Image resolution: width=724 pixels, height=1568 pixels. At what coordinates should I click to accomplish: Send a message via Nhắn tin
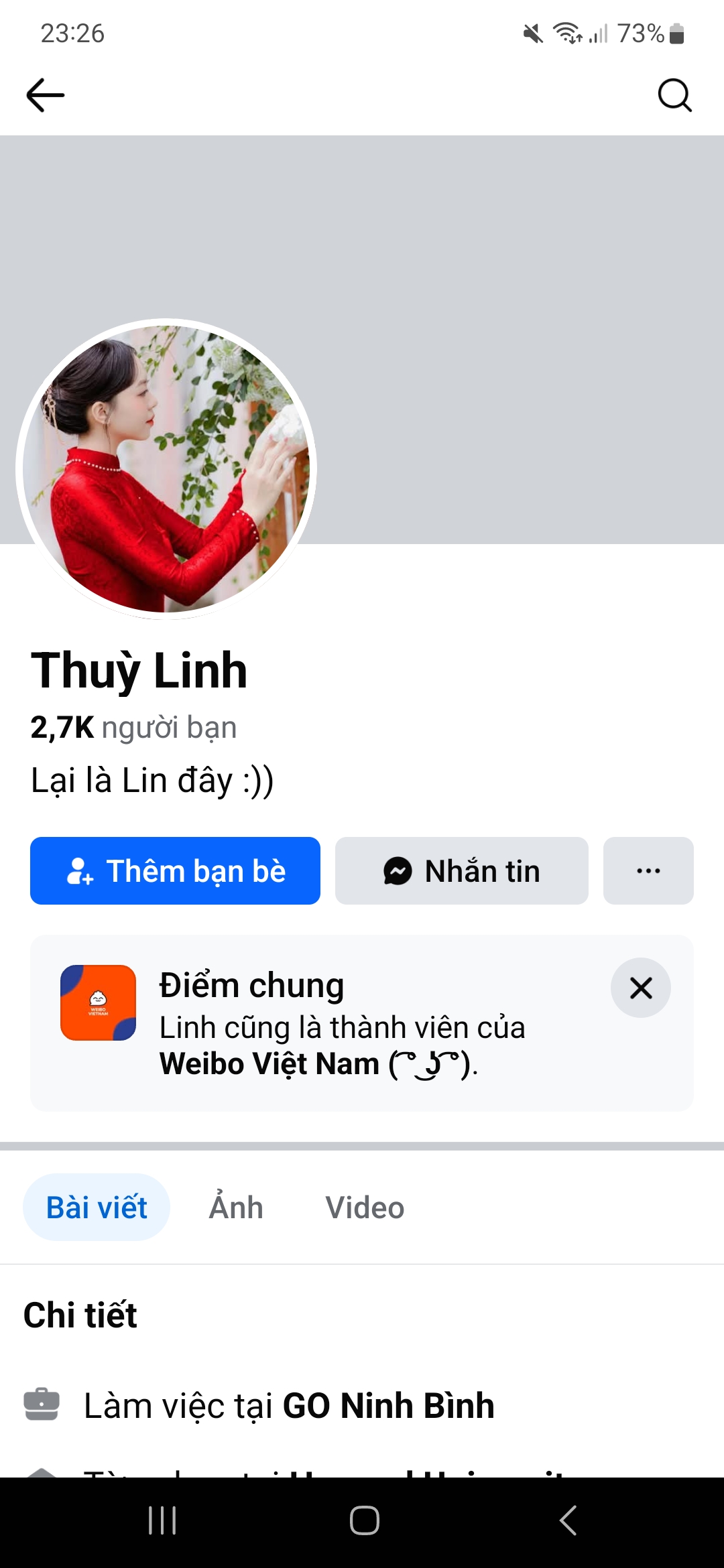461,870
